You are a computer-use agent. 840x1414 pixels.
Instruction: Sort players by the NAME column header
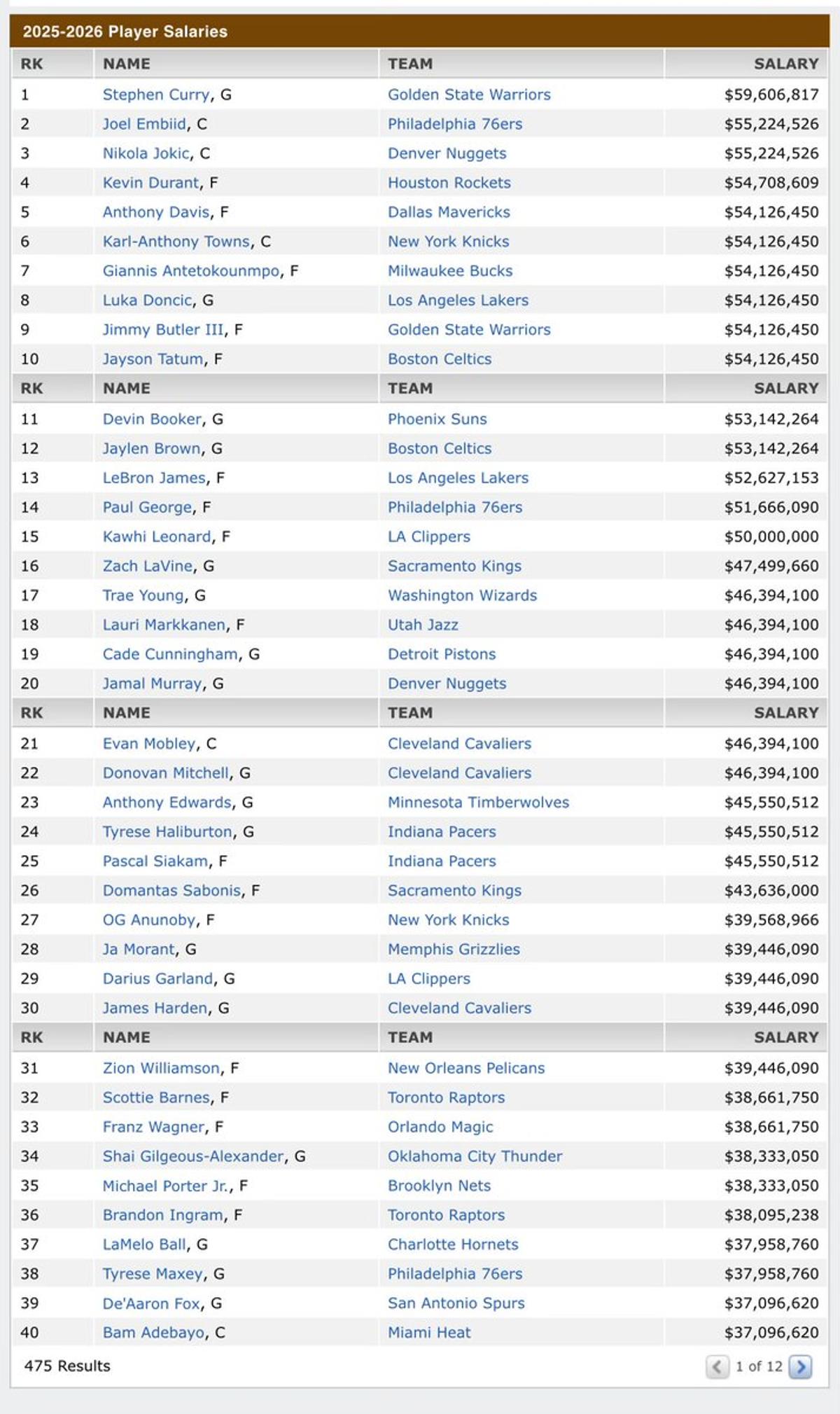point(126,63)
